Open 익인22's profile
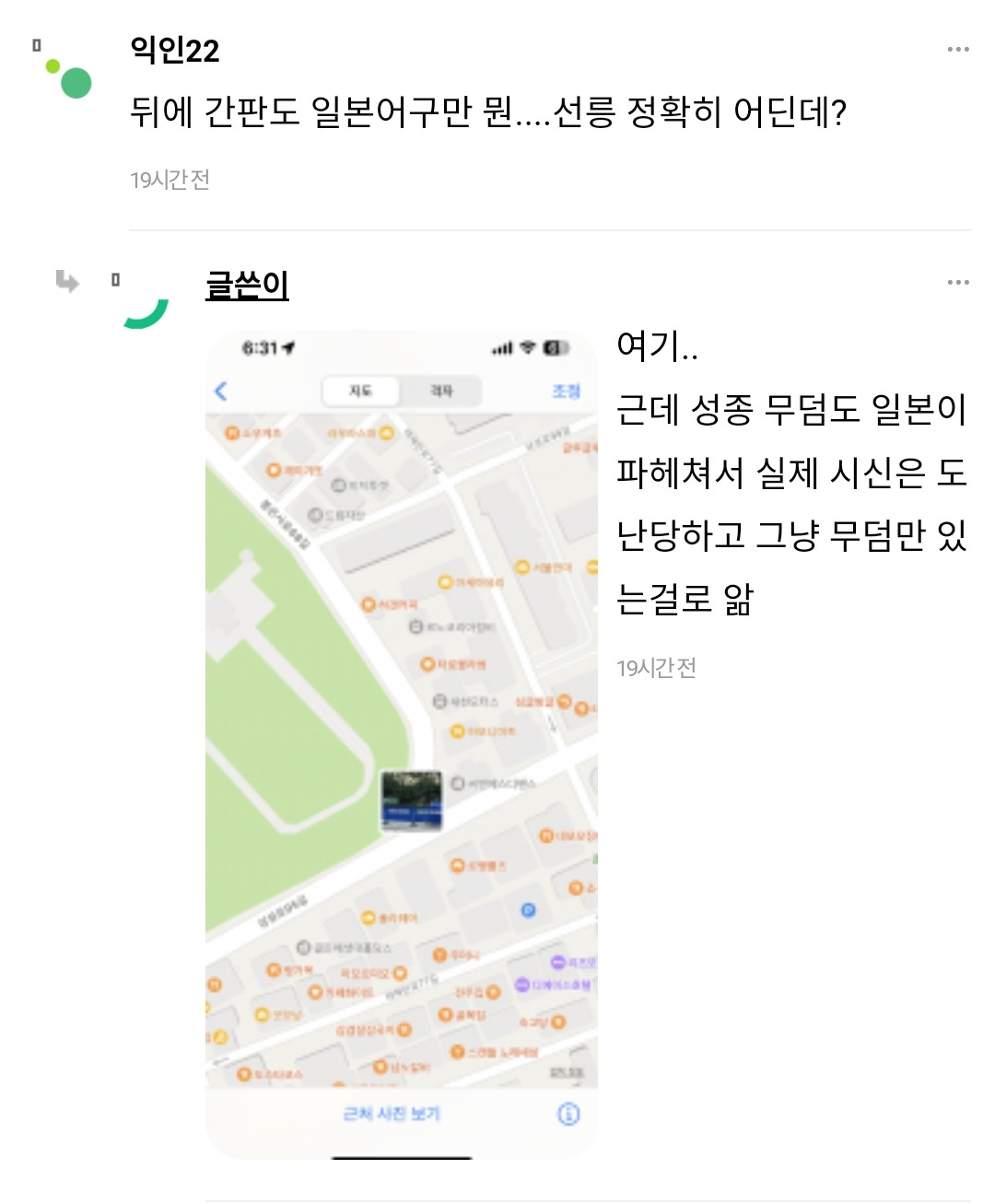Viewport: 995px width, 1204px height. click(174, 50)
